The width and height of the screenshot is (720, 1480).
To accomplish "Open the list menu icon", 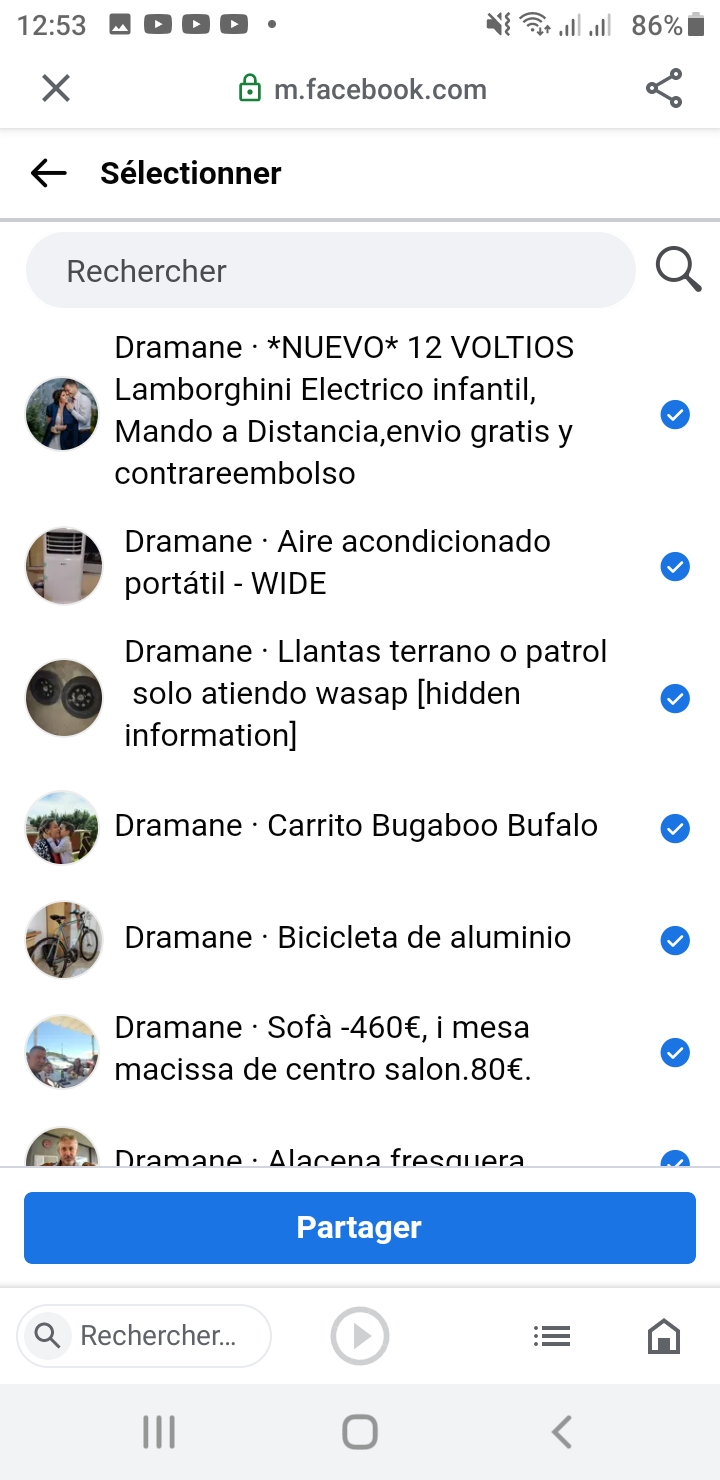I will pyautogui.click(x=551, y=1336).
